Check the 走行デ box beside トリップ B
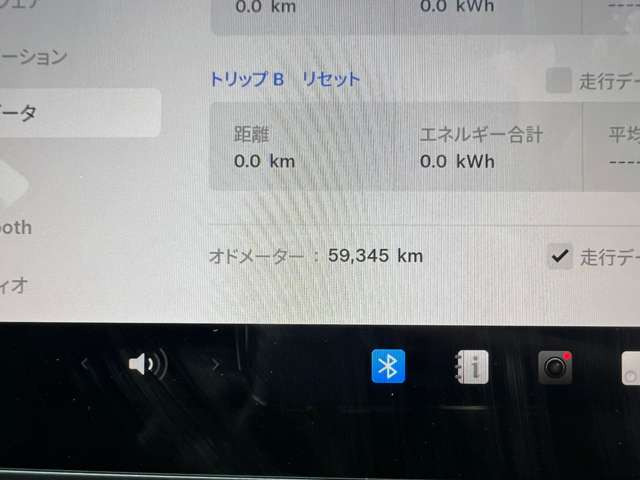The height and width of the screenshot is (480, 640). click(559, 81)
